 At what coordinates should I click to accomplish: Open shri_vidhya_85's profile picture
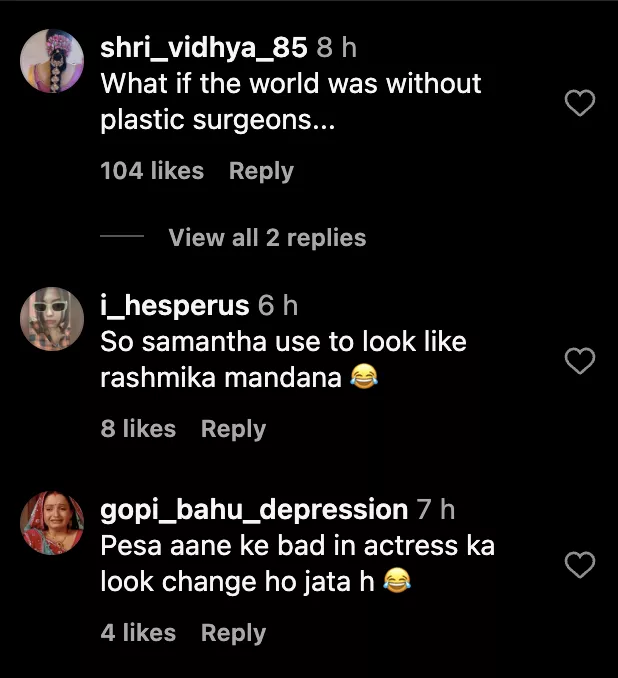(52, 62)
